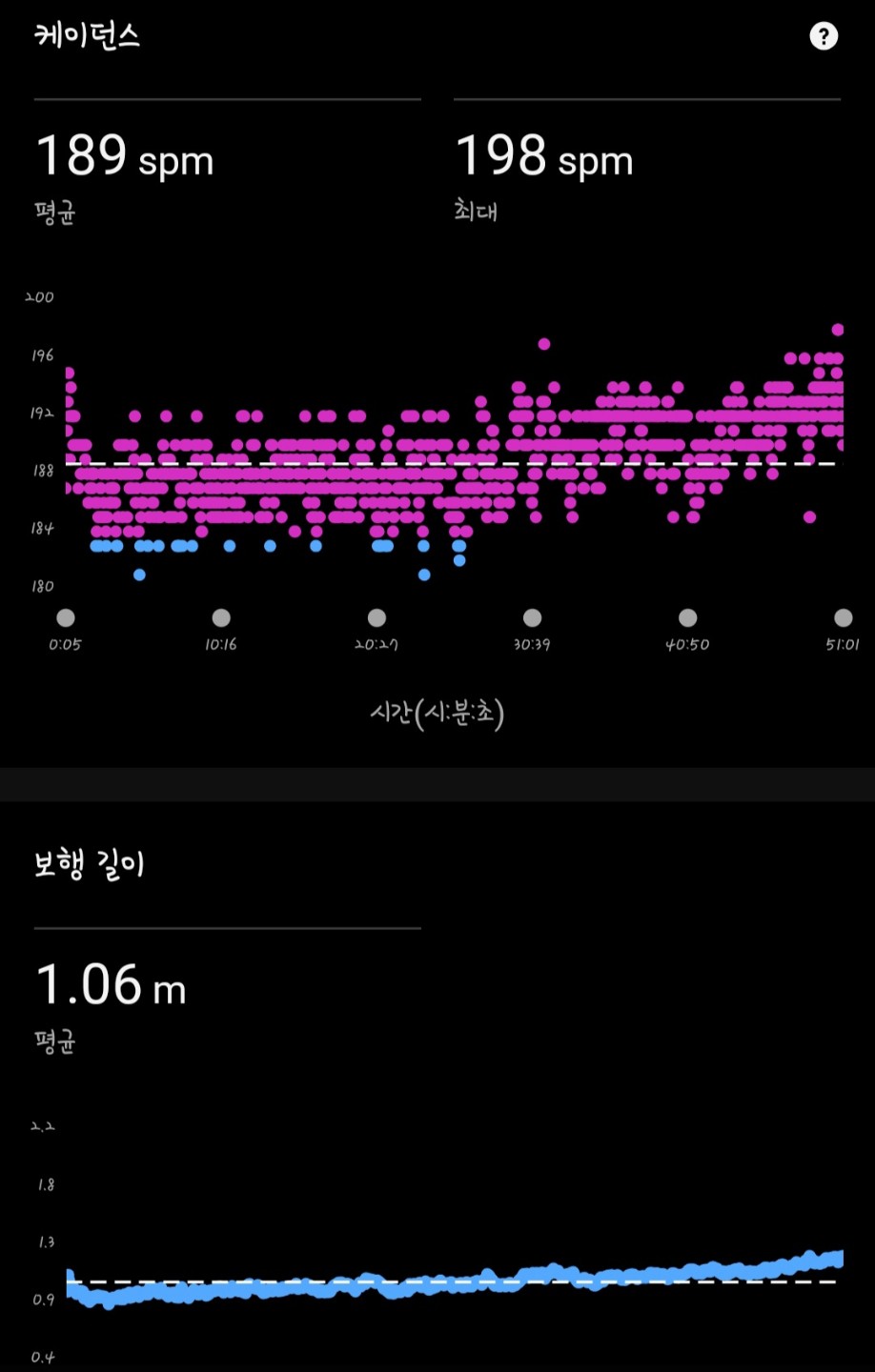Open the help icon for 케이던스
This screenshot has height=1372, width=875.
(x=824, y=36)
